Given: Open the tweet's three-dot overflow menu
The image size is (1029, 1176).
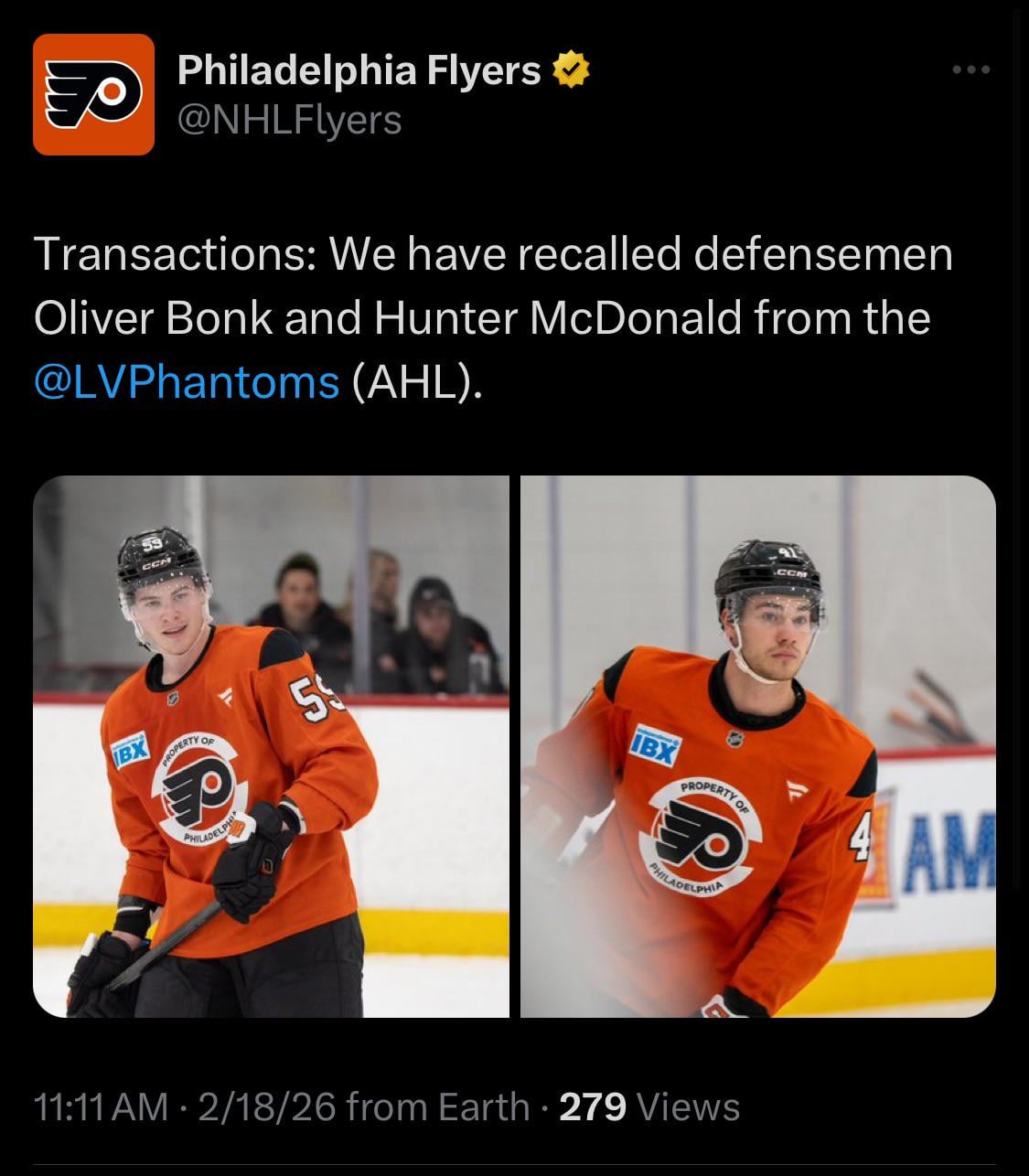Looking at the screenshot, I should pos(970,69).
